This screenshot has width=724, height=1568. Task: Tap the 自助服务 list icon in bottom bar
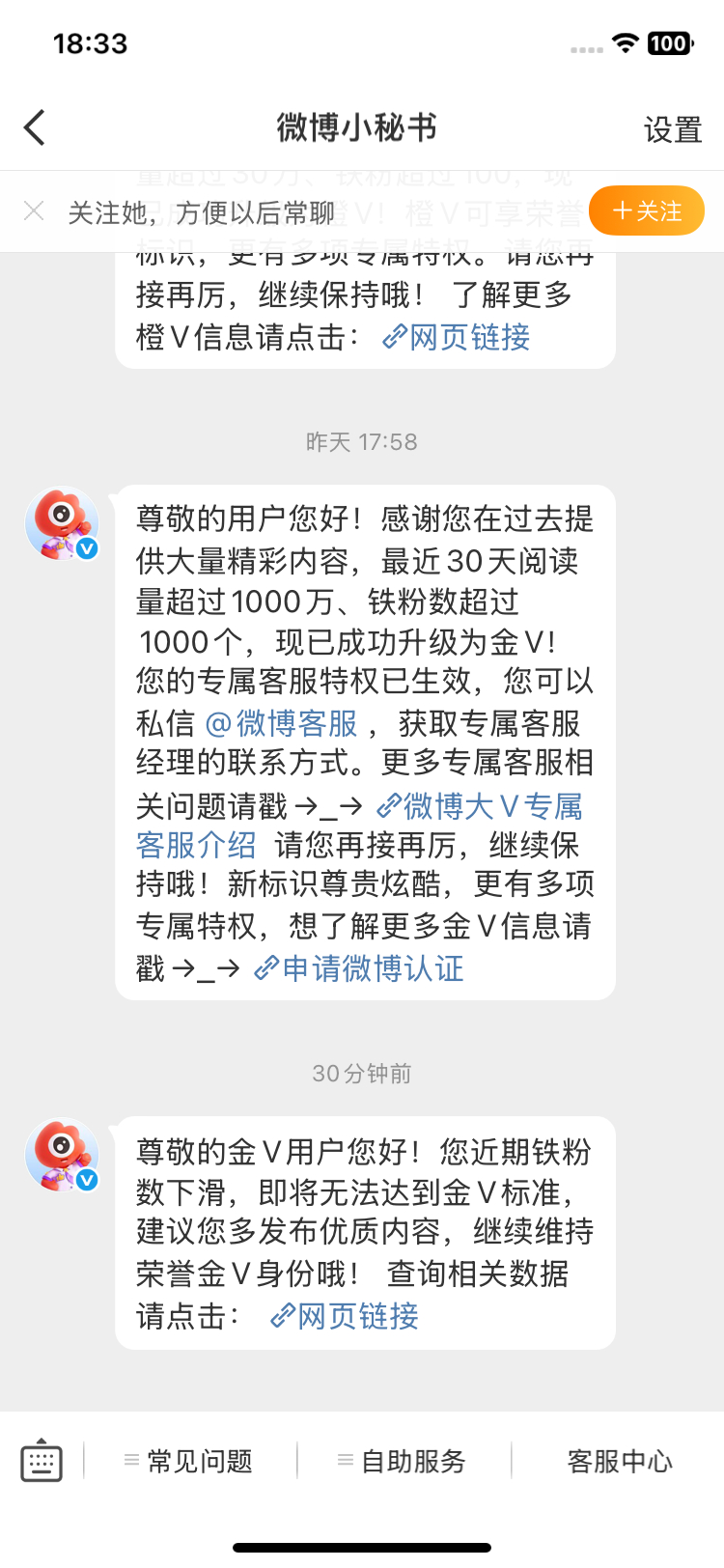coord(343,1461)
